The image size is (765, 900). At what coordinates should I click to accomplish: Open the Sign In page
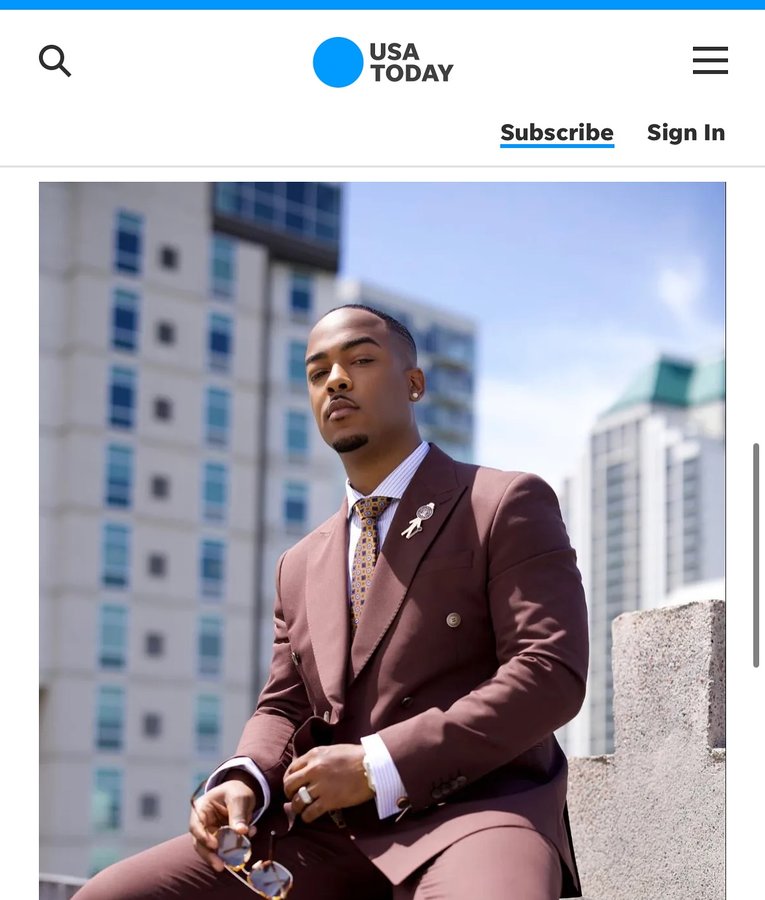click(x=686, y=133)
